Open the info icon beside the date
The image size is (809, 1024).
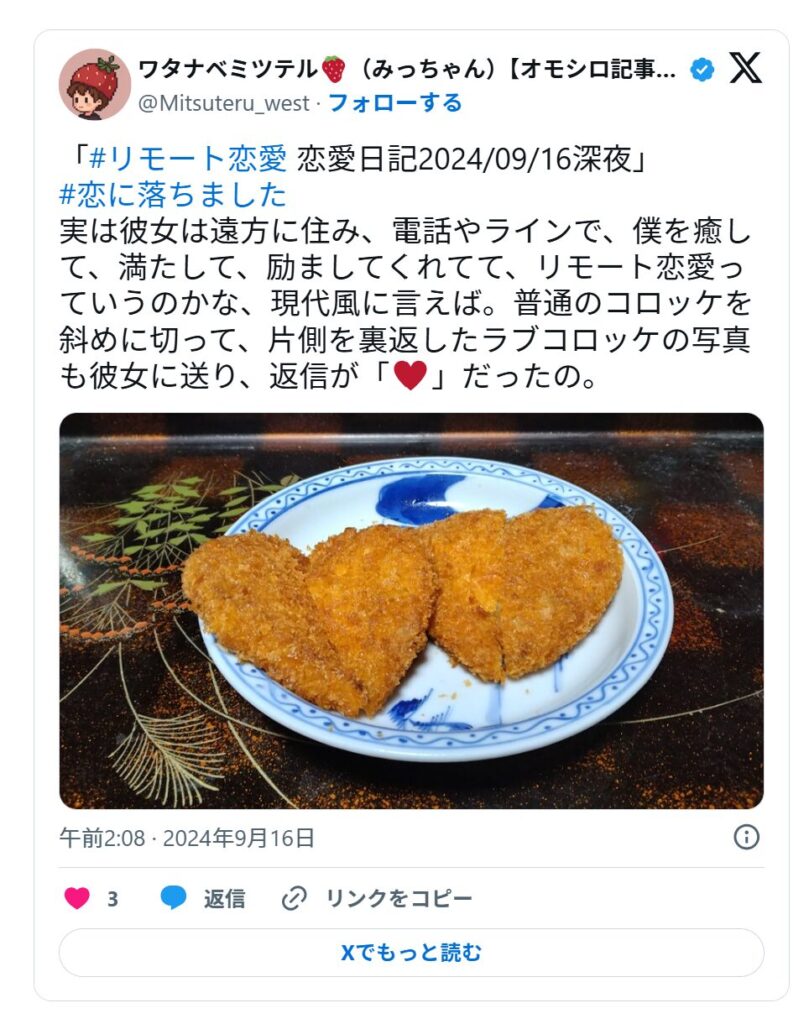[746, 837]
